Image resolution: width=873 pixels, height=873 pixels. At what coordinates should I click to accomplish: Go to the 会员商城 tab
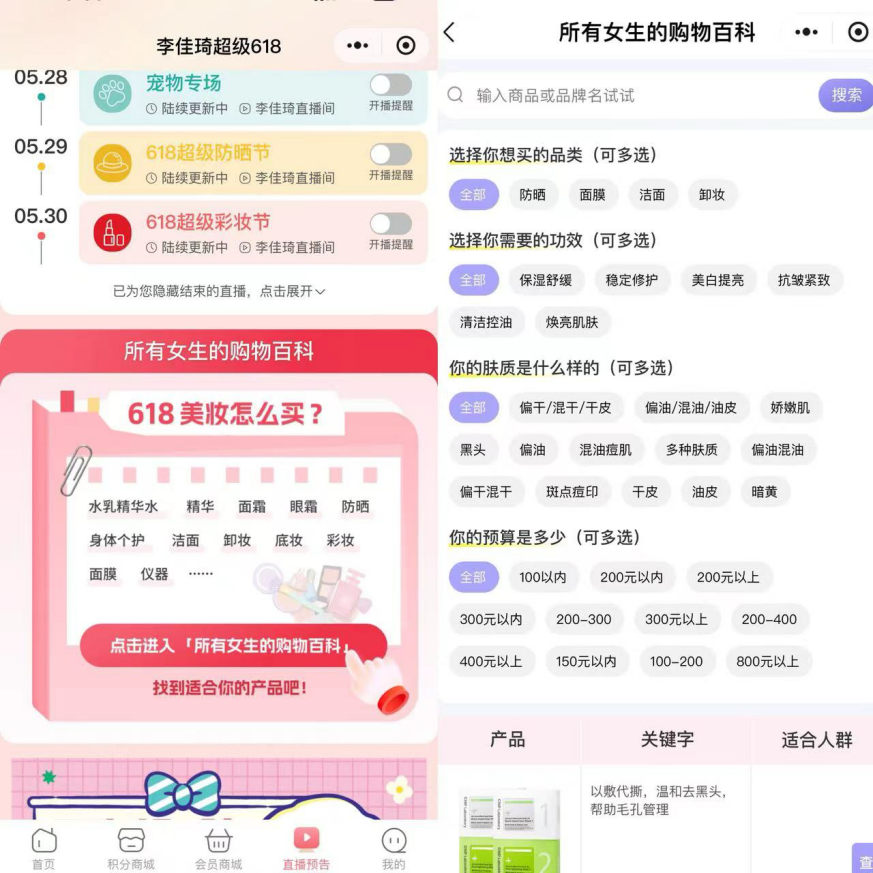tap(218, 848)
